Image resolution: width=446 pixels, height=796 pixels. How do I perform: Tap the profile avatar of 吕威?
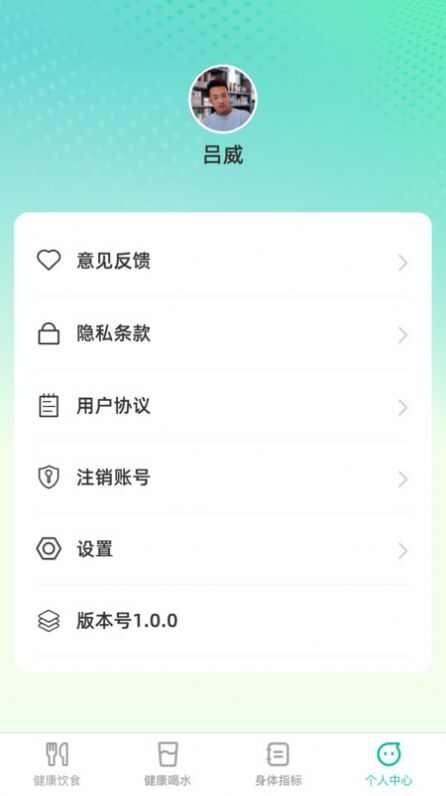pyautogui.click(x=223, y=99)
